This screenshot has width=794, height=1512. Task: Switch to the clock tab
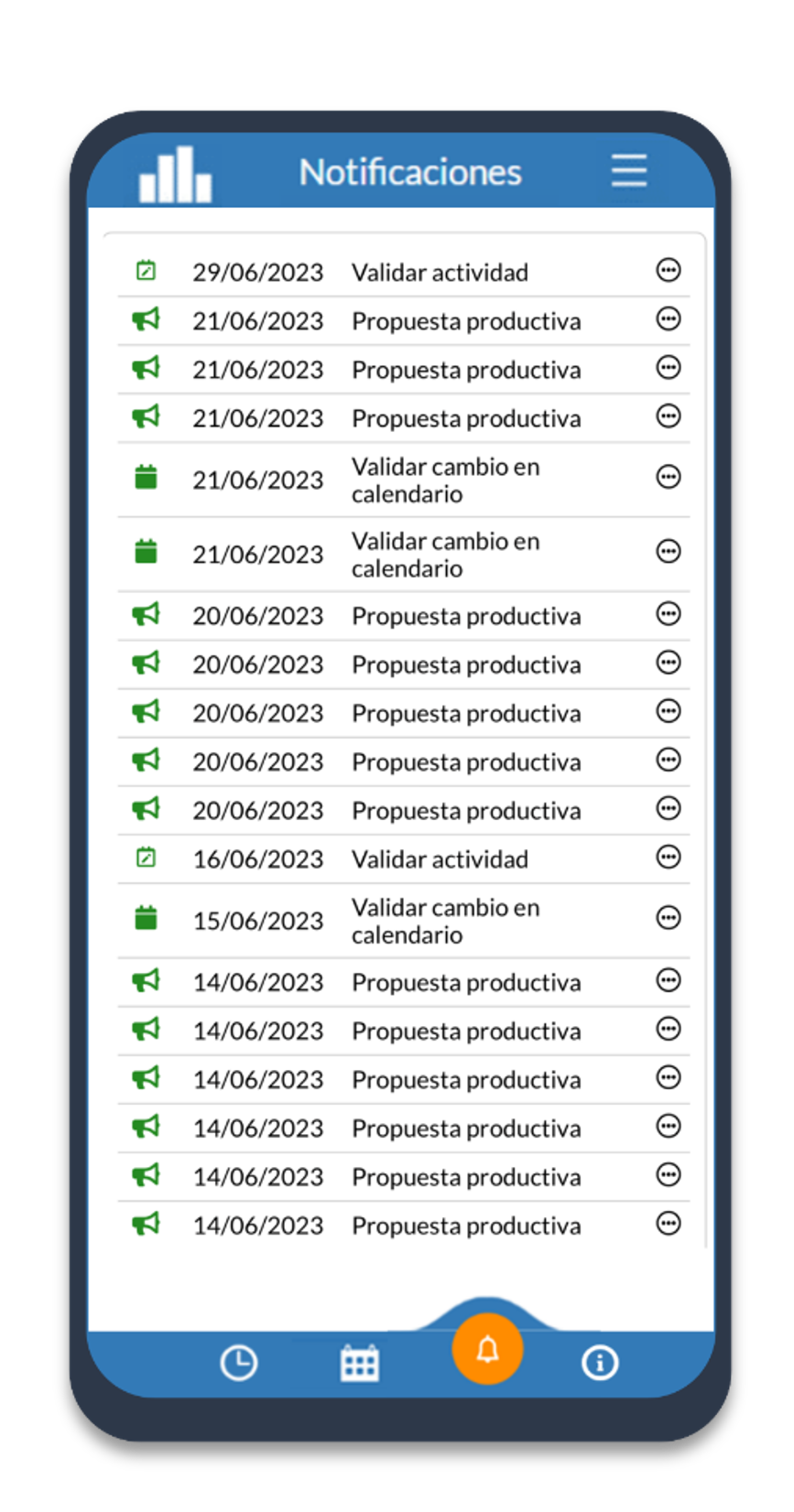(x=239, y=1363)
